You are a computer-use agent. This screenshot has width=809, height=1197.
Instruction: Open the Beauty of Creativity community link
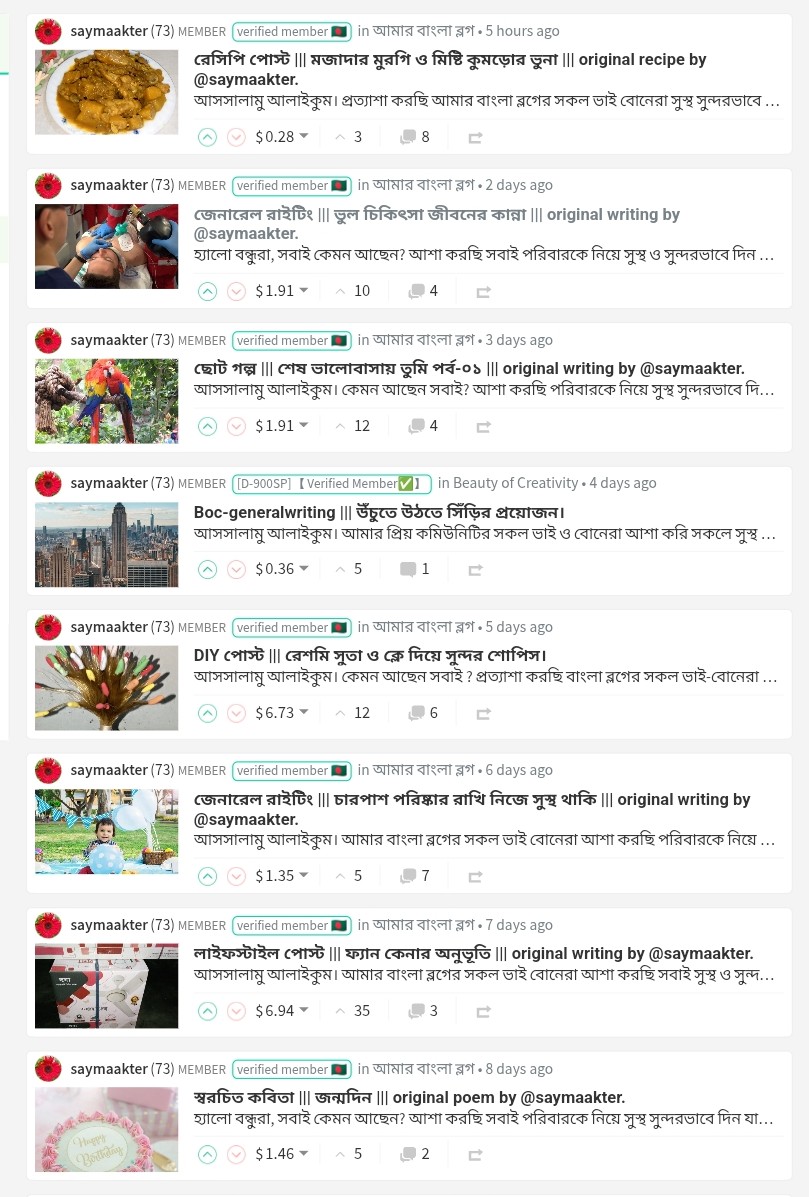click(x=516, y=483)
